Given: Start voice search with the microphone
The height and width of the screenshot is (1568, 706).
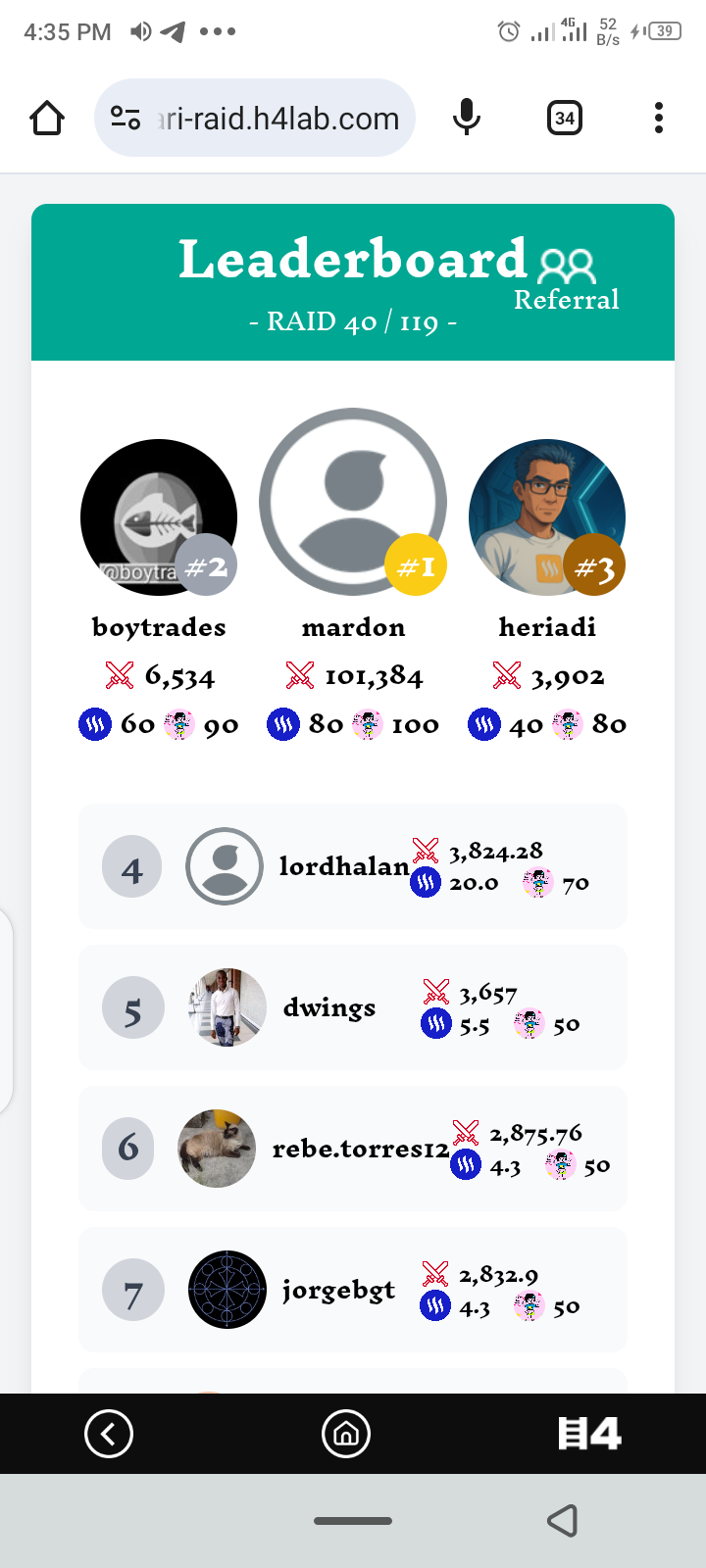Looking at the screenshot, I should (467, 119).
